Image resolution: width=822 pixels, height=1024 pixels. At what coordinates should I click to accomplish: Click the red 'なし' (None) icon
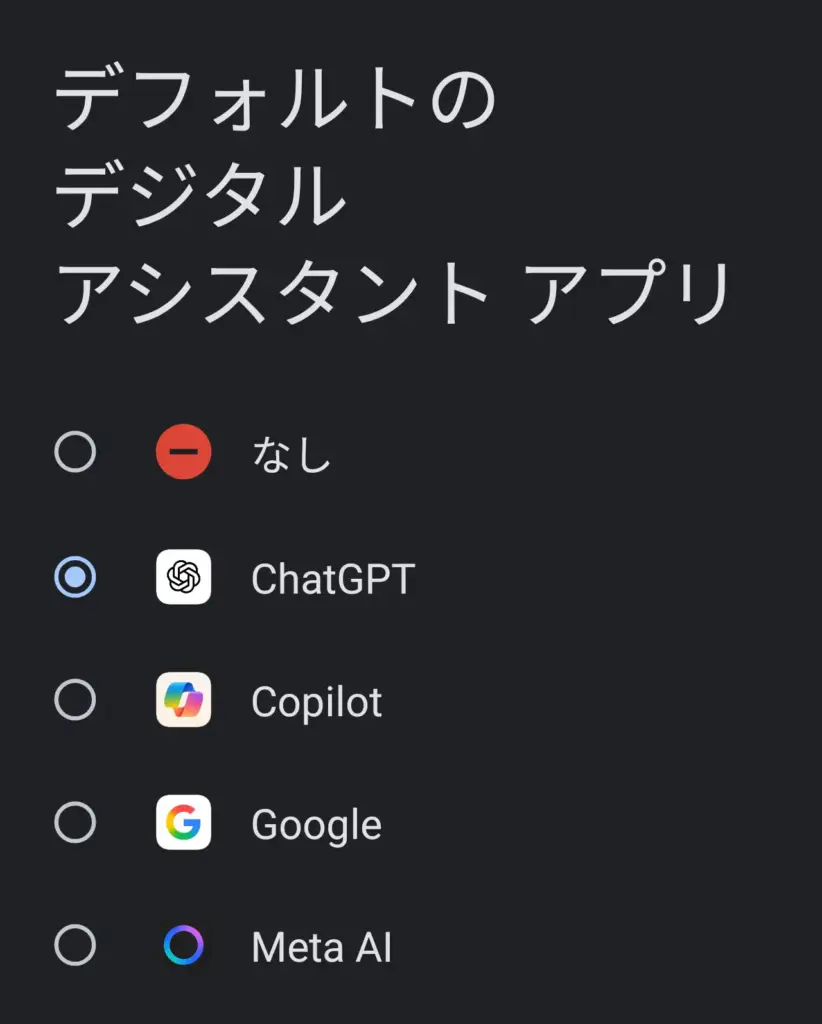point(183,453)
